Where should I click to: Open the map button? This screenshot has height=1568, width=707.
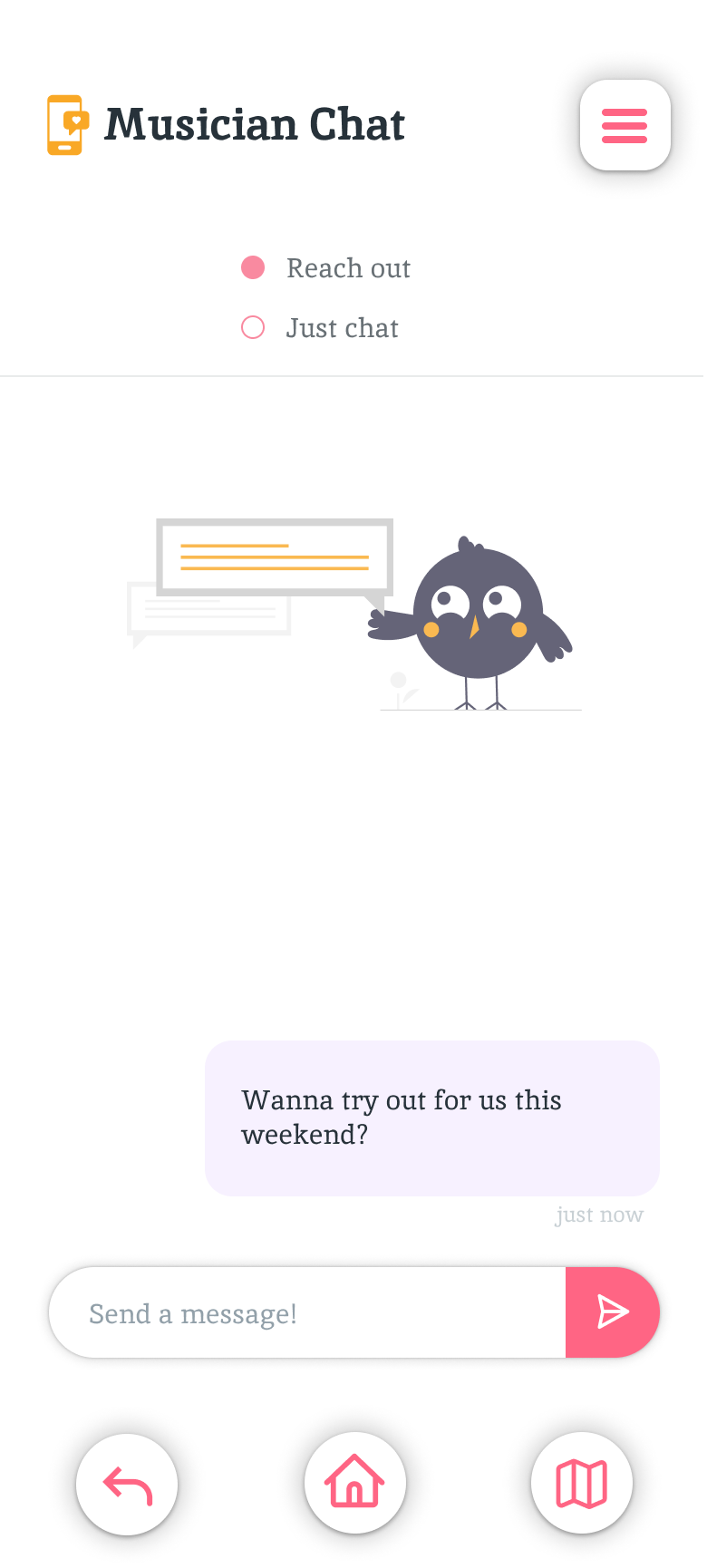(x=581, y=1483)
